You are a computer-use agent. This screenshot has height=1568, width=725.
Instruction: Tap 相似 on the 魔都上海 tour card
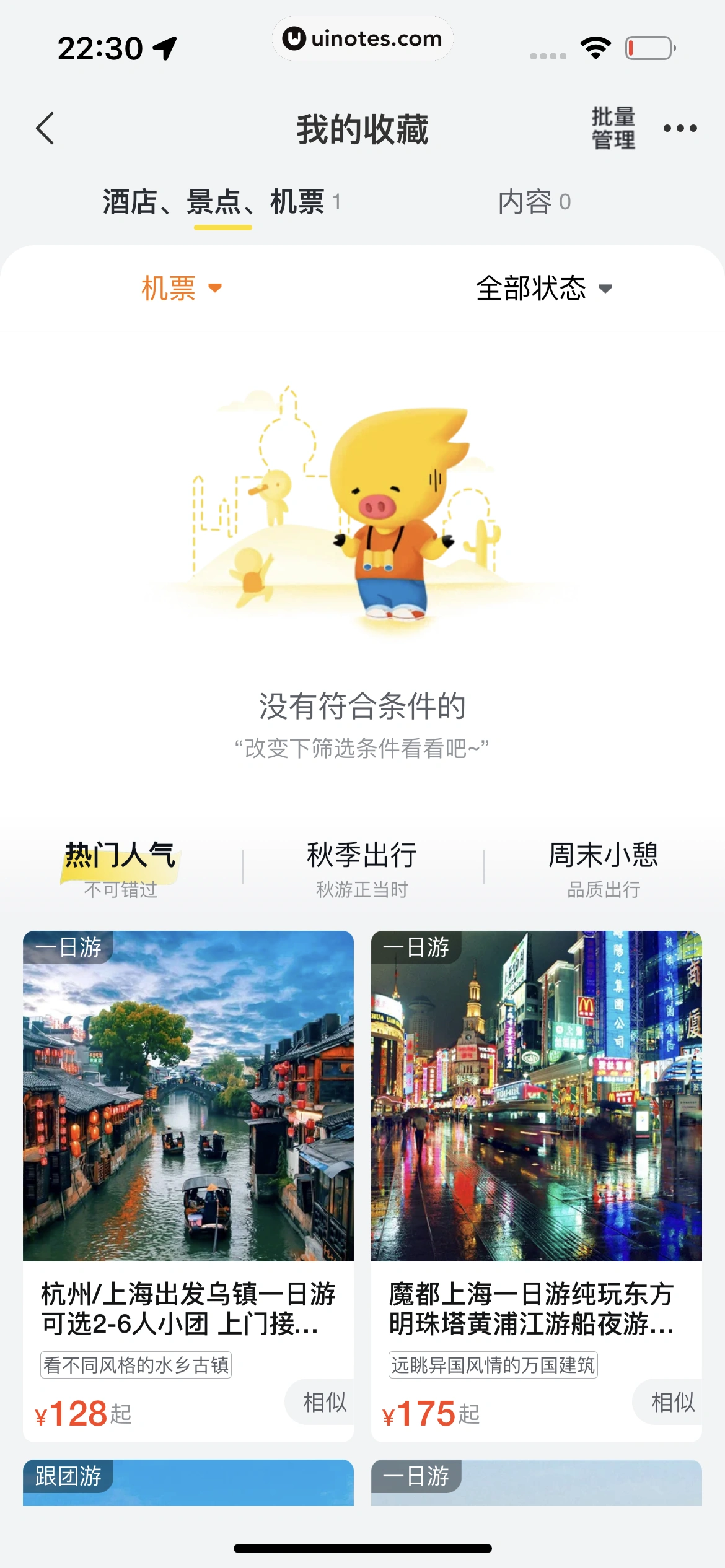672,1402
